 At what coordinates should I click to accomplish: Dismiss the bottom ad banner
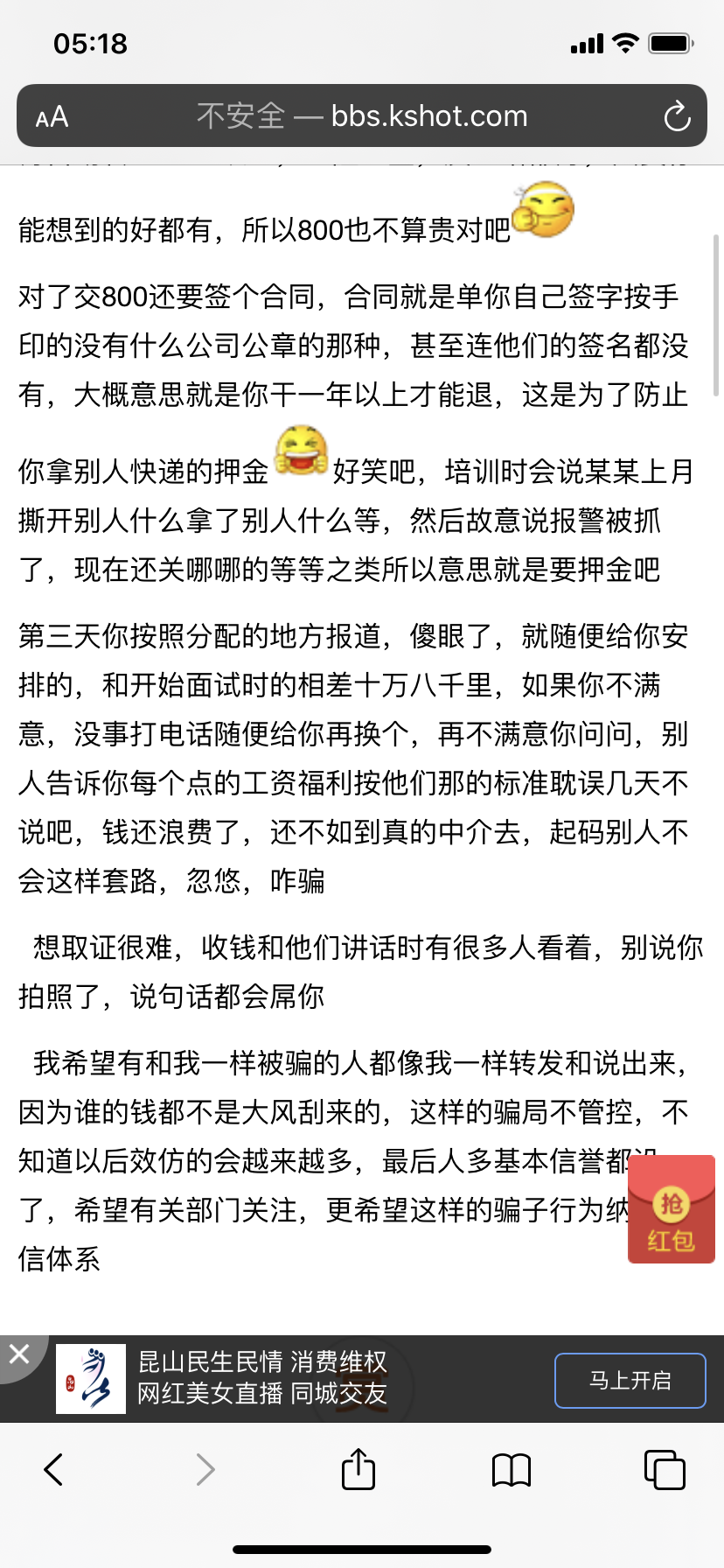tap(19, 1354)
